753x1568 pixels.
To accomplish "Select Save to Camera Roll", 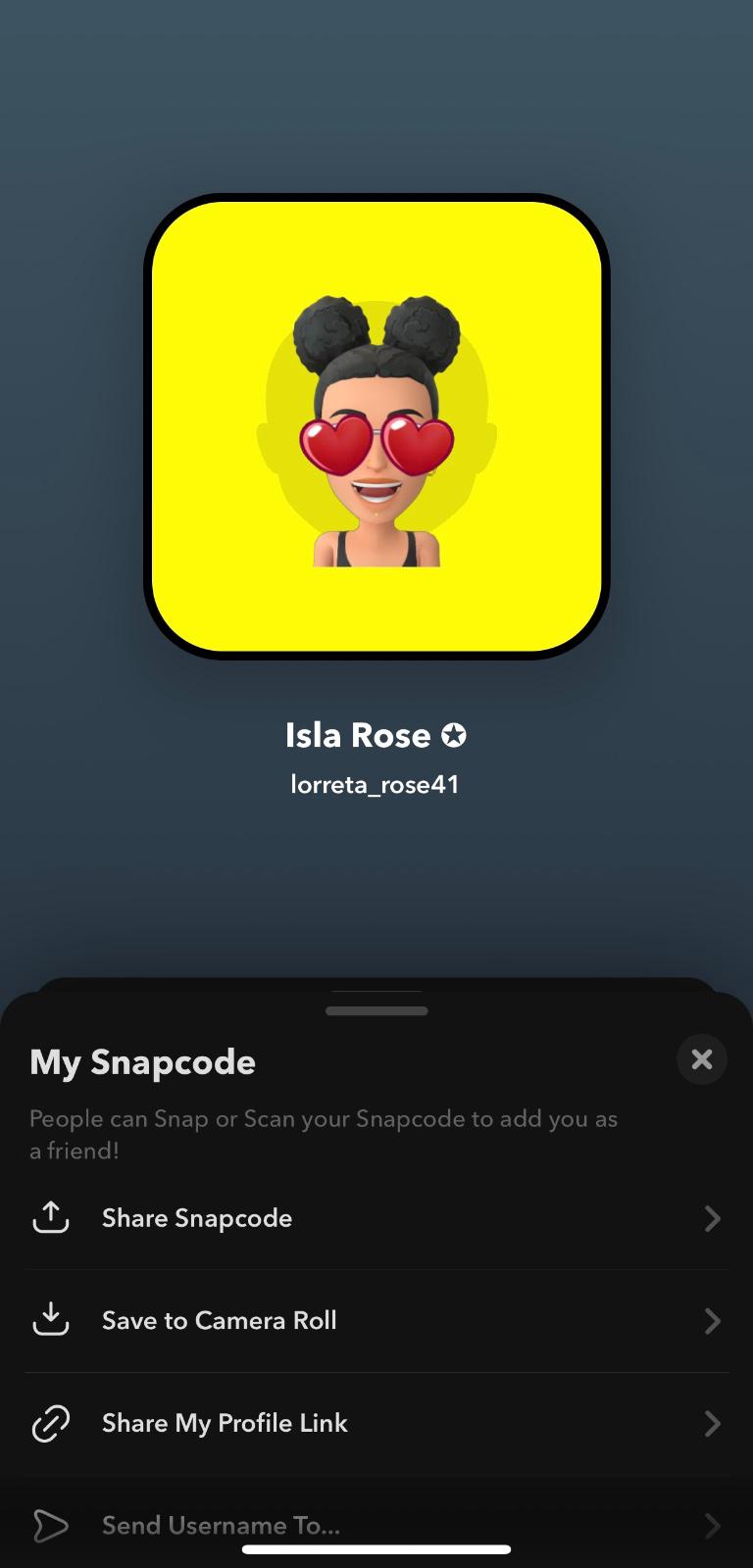I will click(x=376, y=1321).
